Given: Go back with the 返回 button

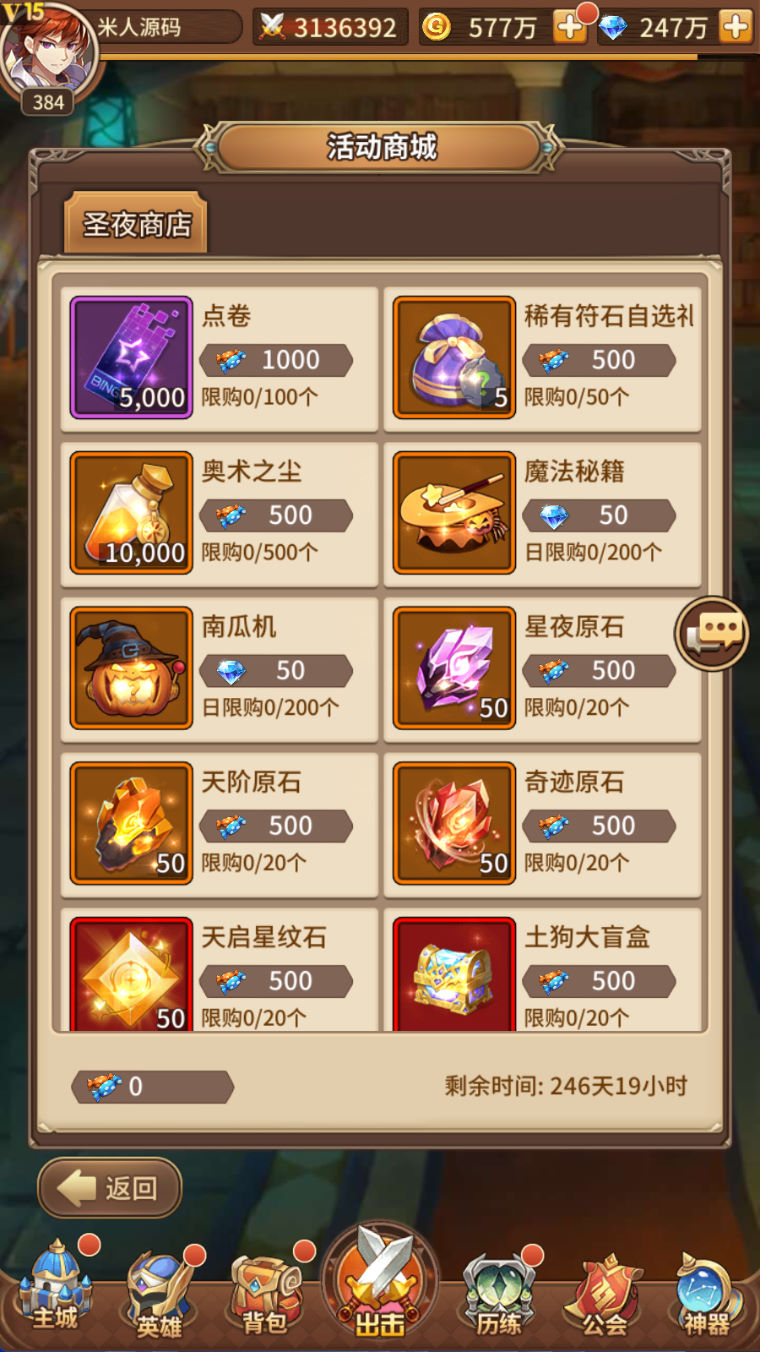Looking at the screenshot, I should tap(110, 1188).
